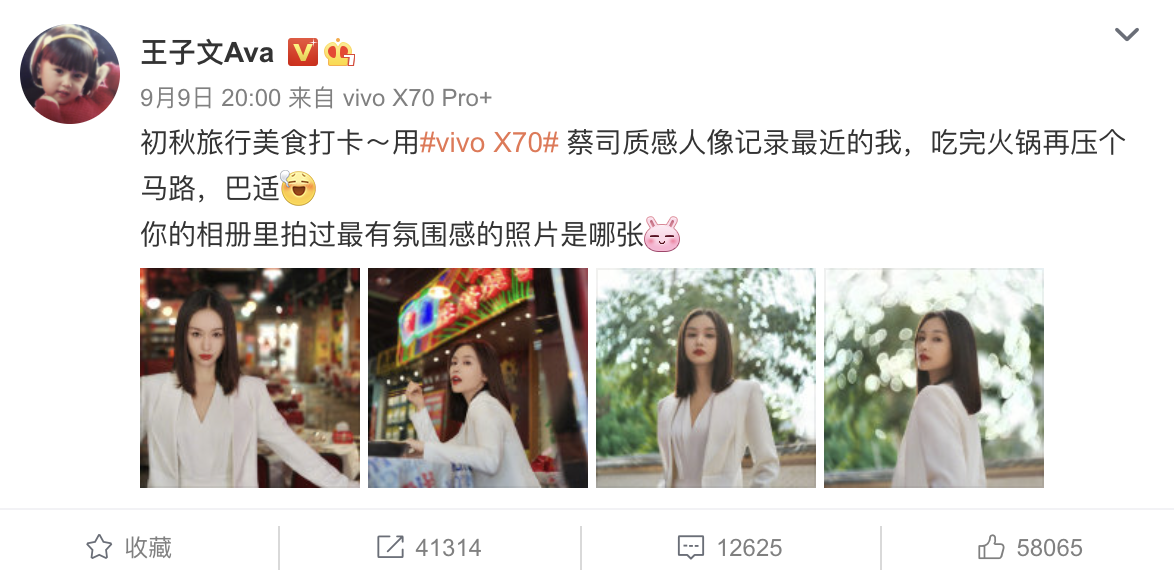Open 王子文Ava's profile avatar
1174x584 pixels.
[x=70, y=74]
